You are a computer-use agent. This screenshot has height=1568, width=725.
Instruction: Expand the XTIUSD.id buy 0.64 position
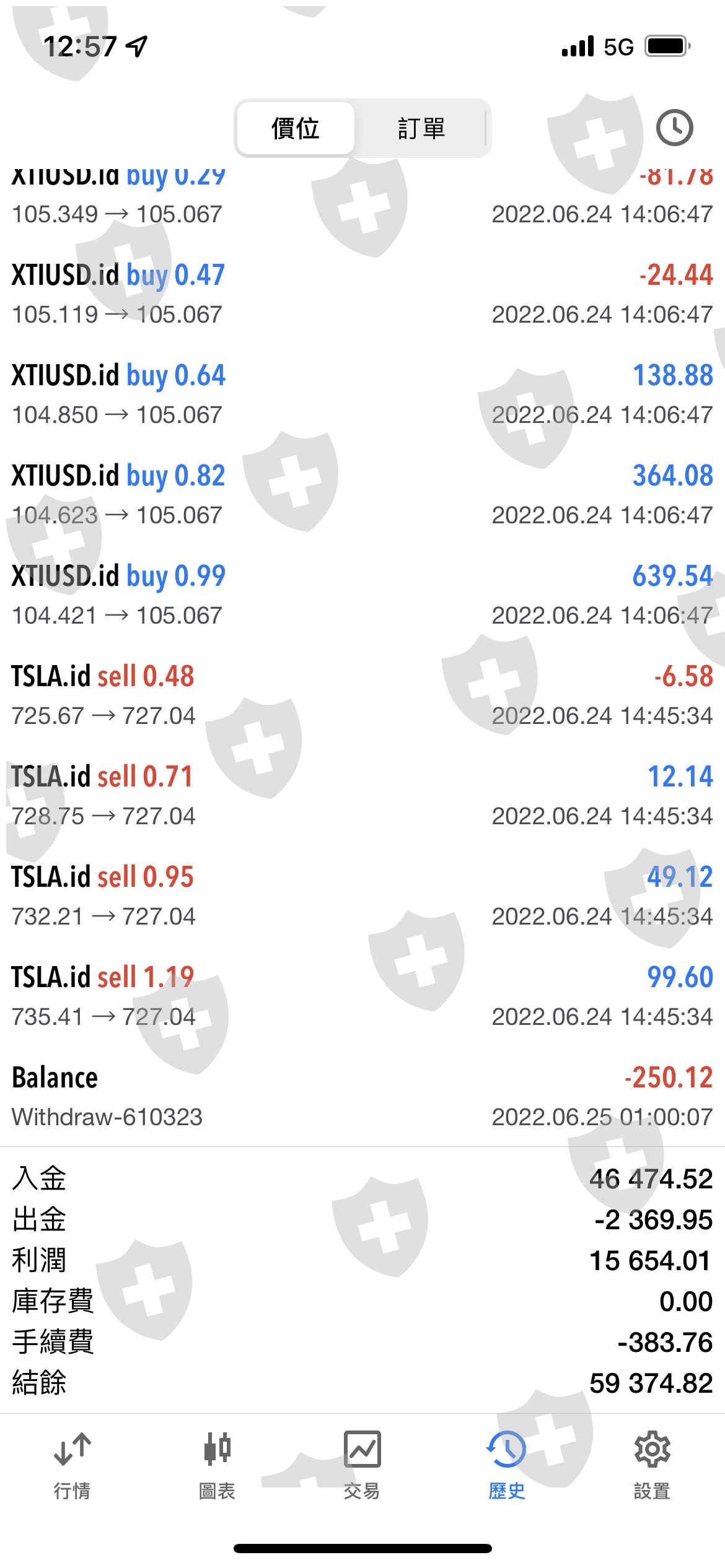click(362, 394)
